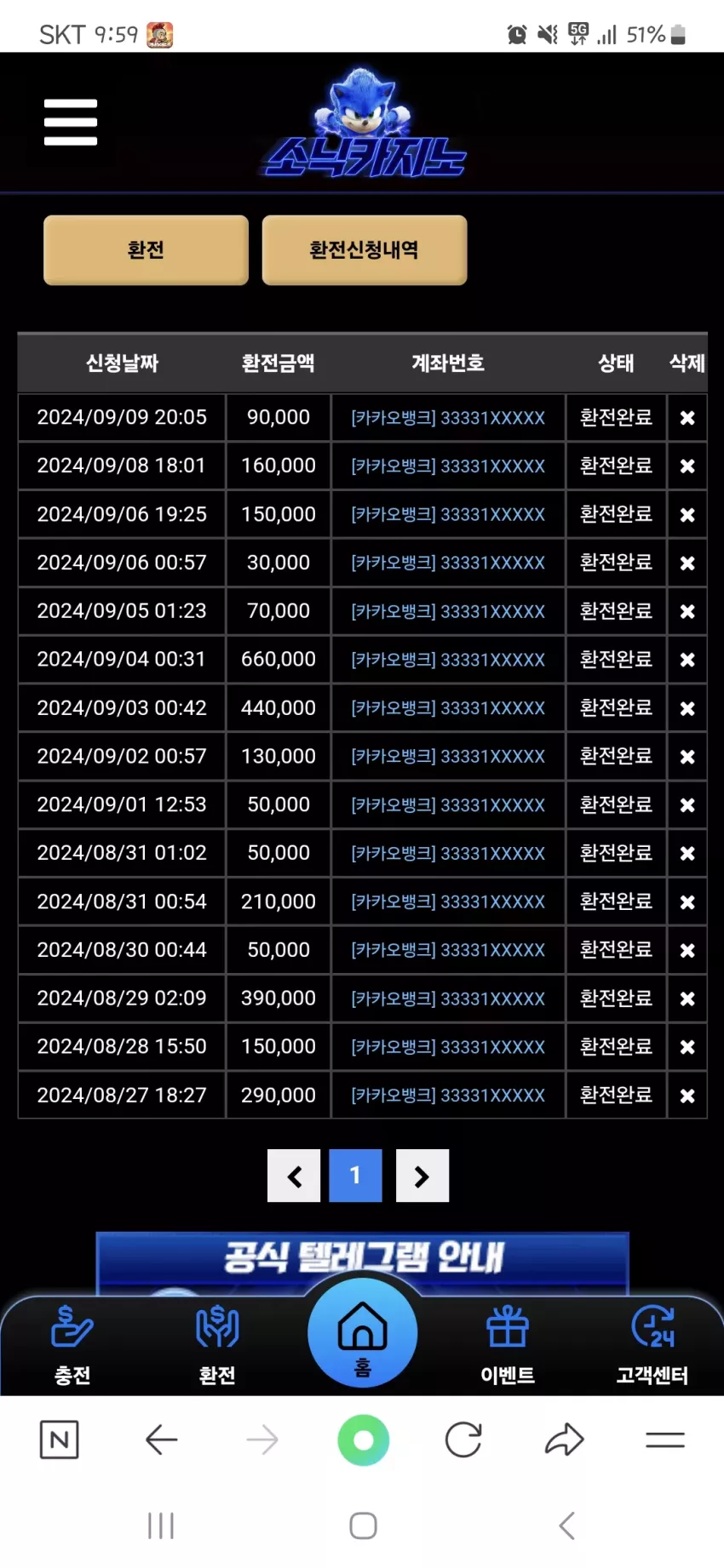Tap the 환전 button at top
Viewport: 724px width, 1568px height.
[146, 249]
